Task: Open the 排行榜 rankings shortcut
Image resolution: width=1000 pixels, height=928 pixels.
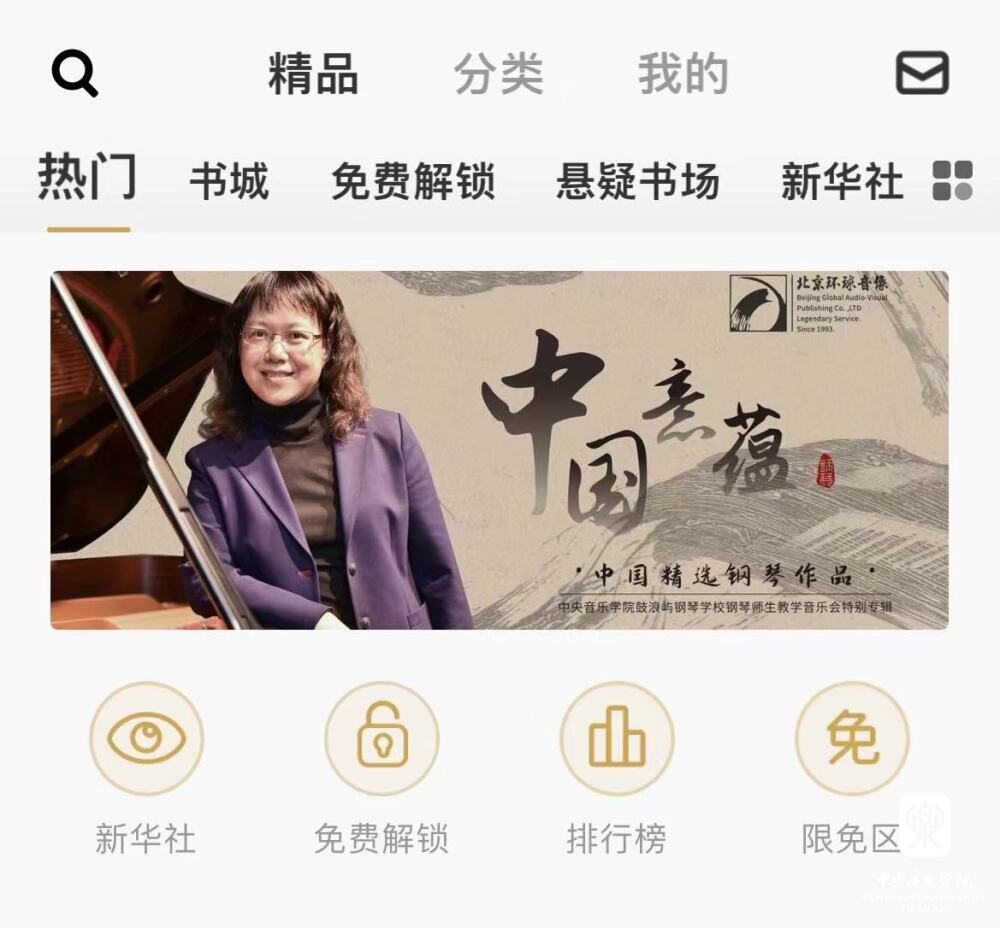Action: point(616,740)
